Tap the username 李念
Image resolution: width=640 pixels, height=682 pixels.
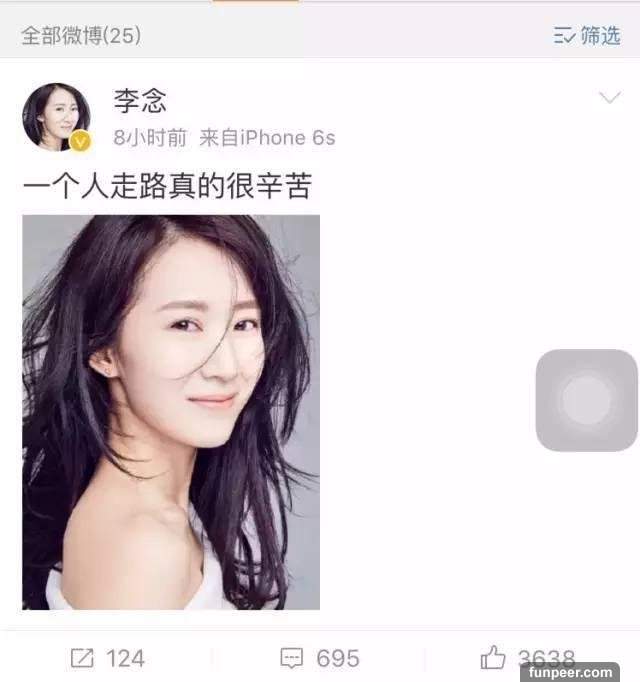coord(140,101)
